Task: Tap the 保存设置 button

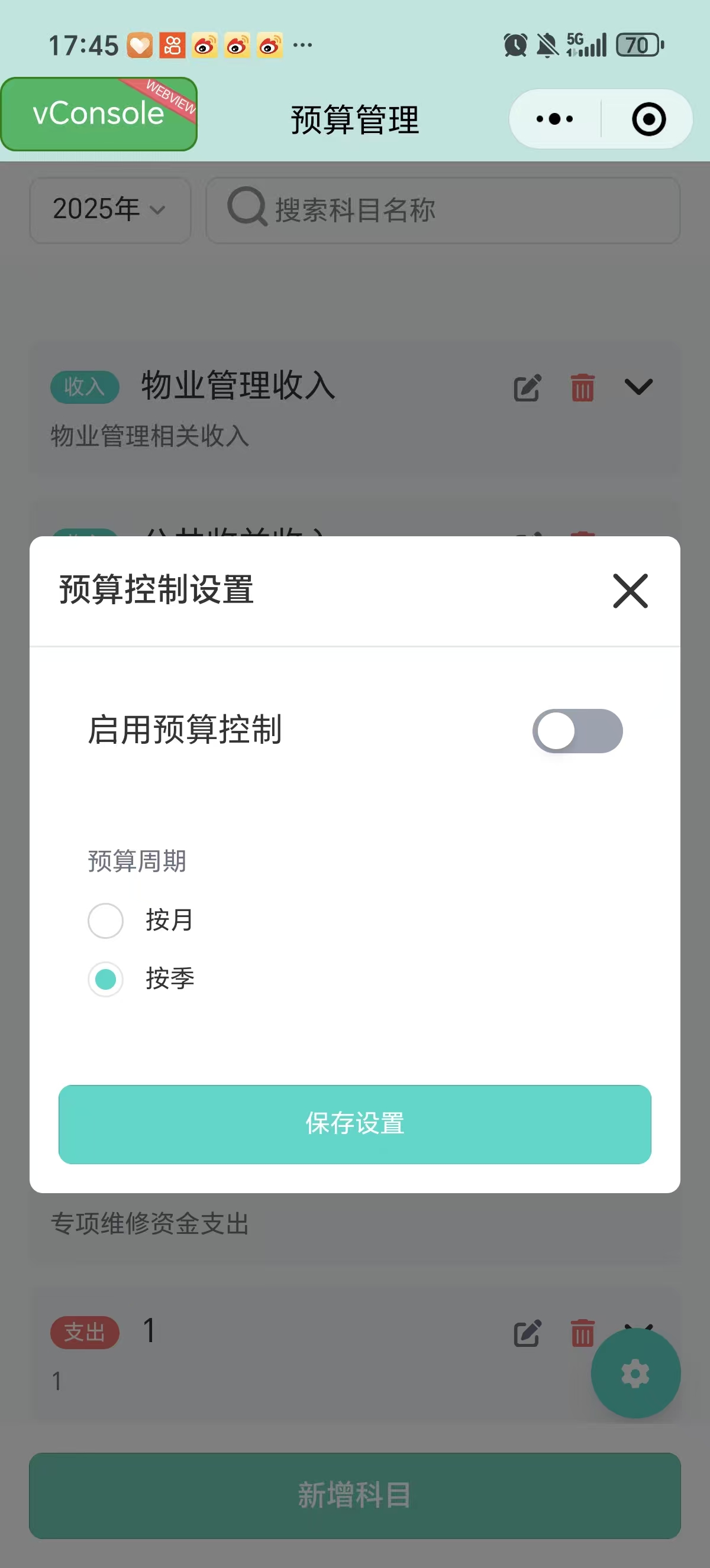Action: [354, 1123]
